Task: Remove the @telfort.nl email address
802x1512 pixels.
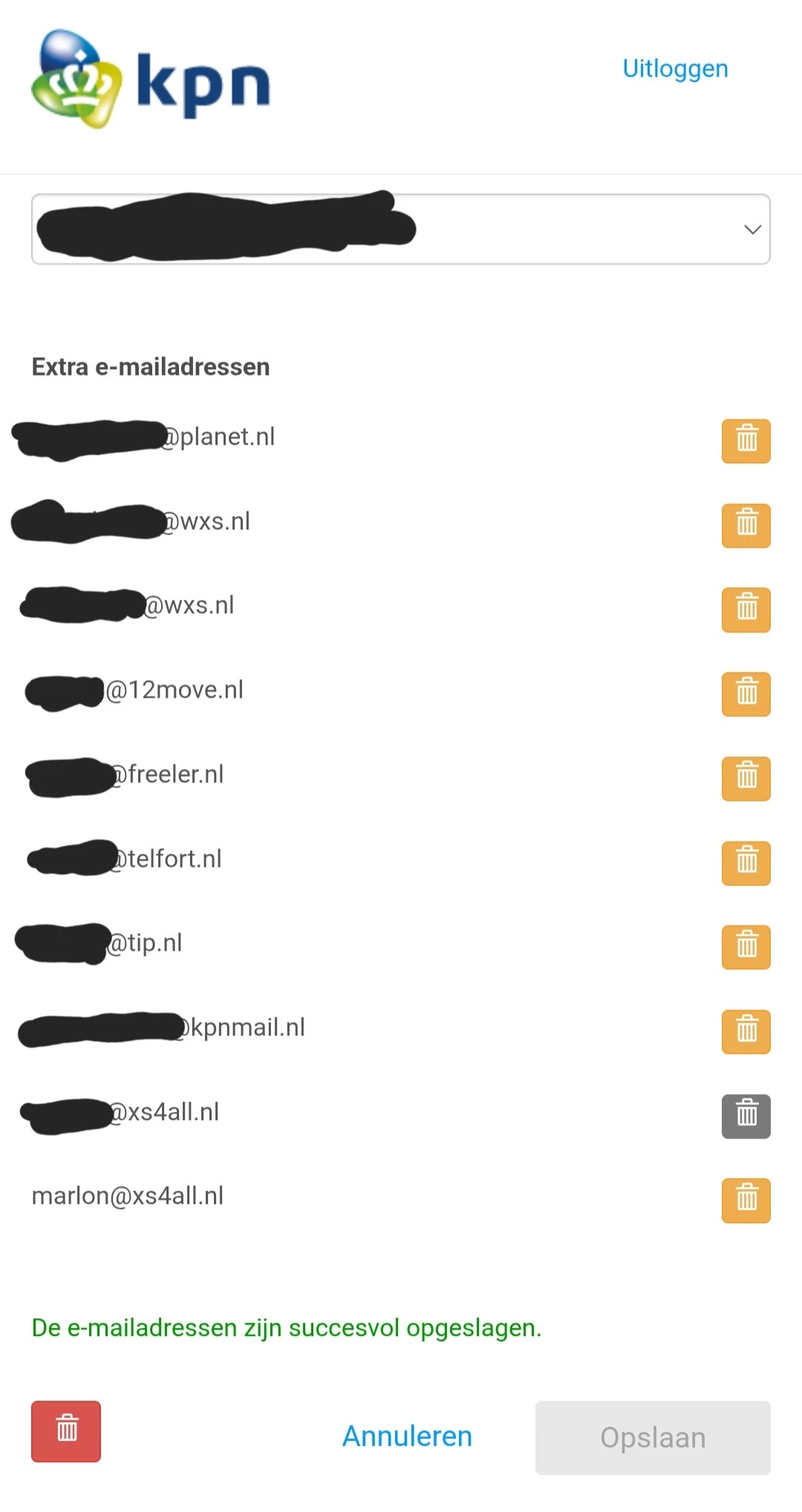Action: click(746, 863)
